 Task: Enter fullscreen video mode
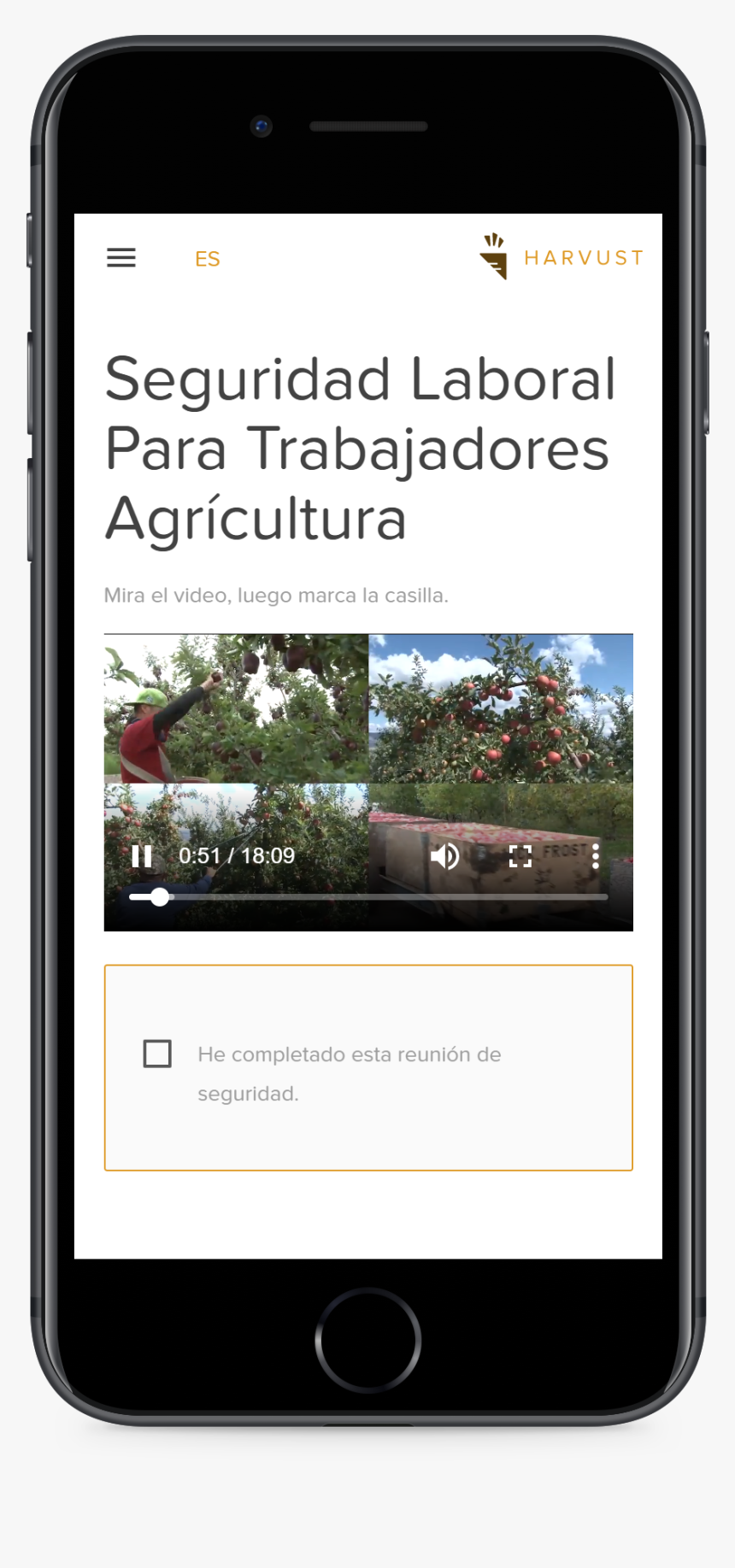[520, 856]
